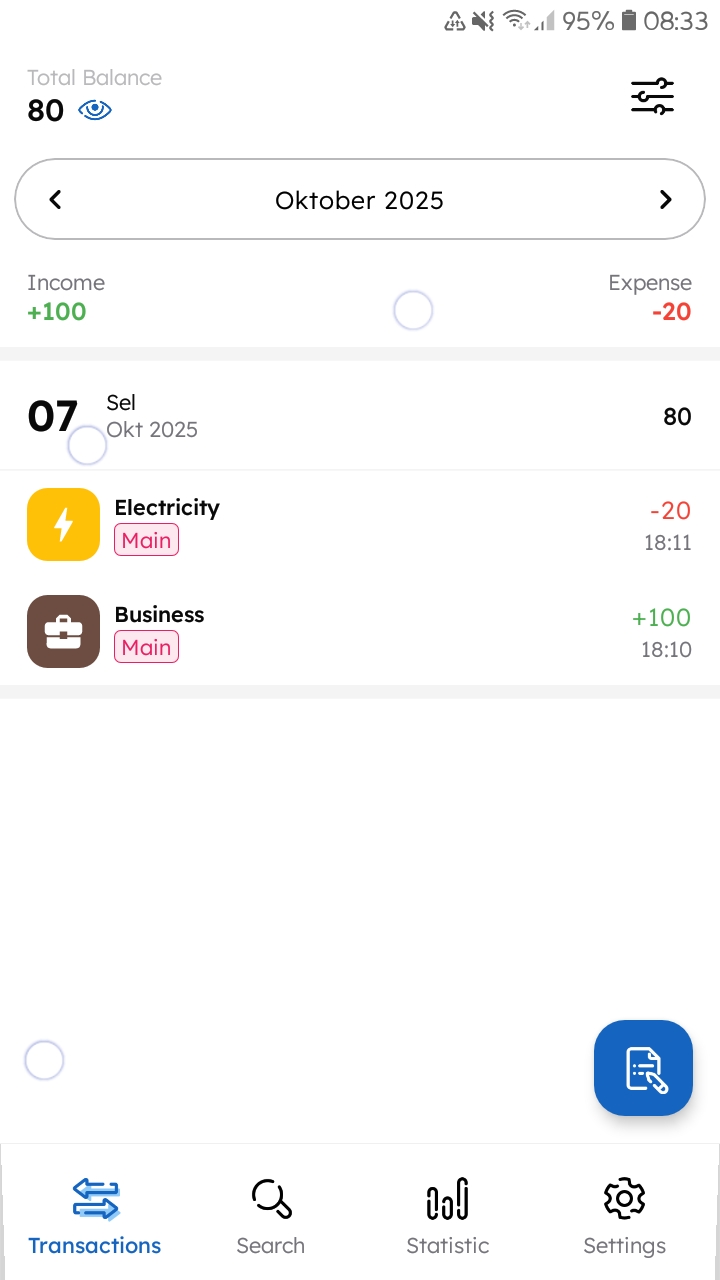
Task: Add a new transaction
Action: [x=643, y=1067]
